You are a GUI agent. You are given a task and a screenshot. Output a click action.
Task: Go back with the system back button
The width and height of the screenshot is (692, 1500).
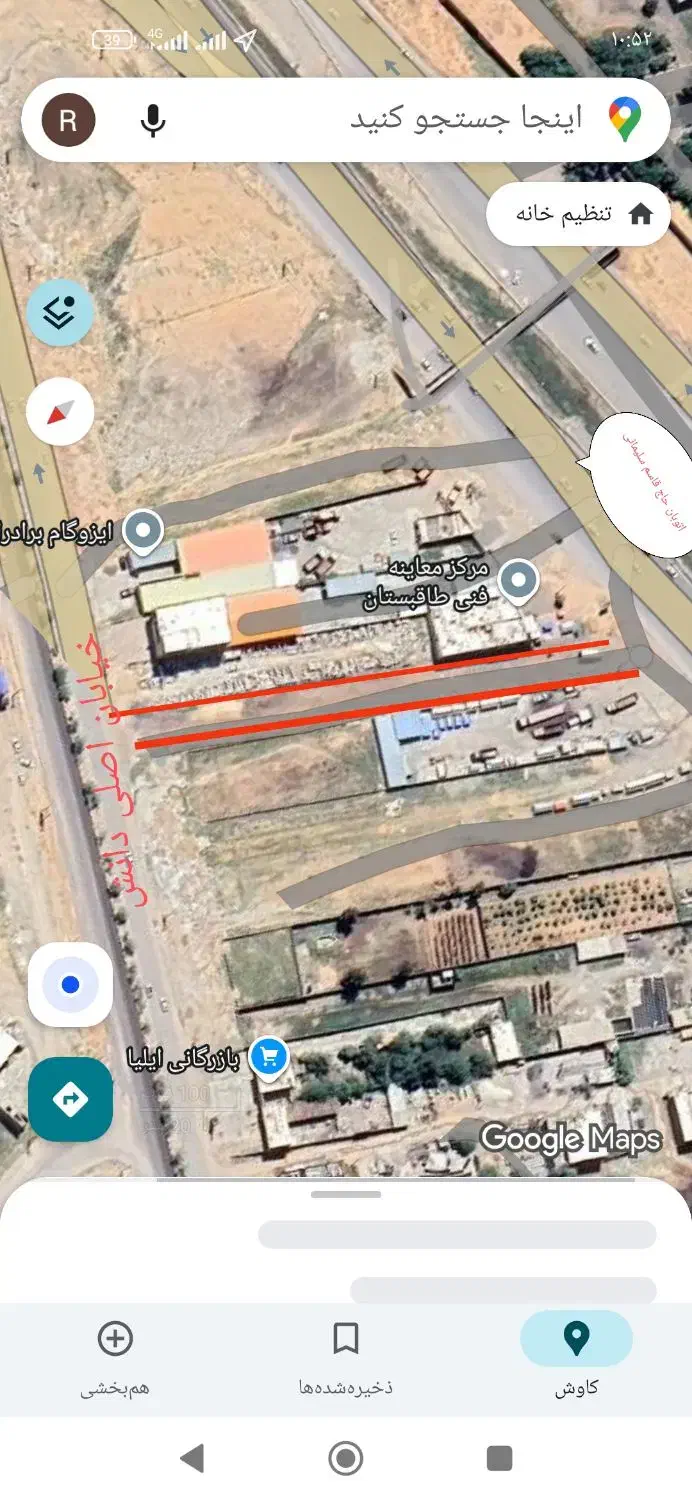(192, 1458)
